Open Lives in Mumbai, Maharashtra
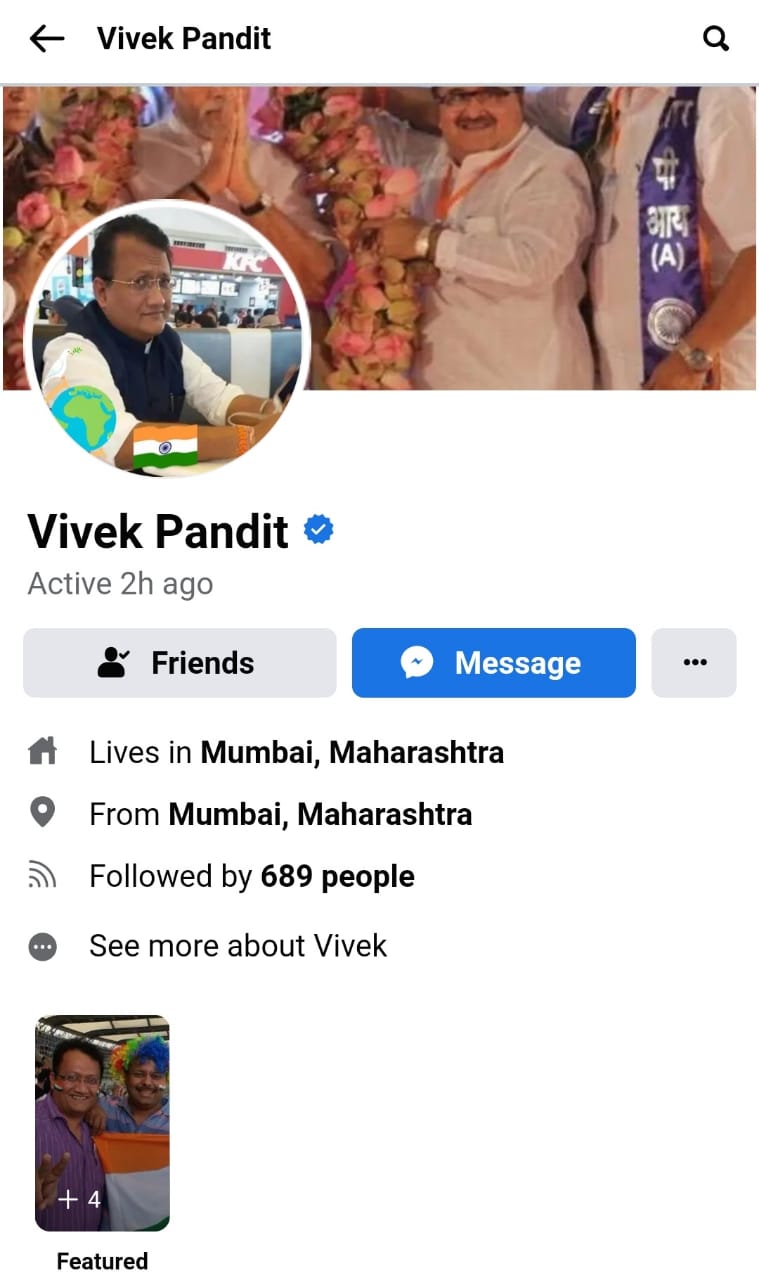The width and height of the screenshot is (759, 1280). 351,752
